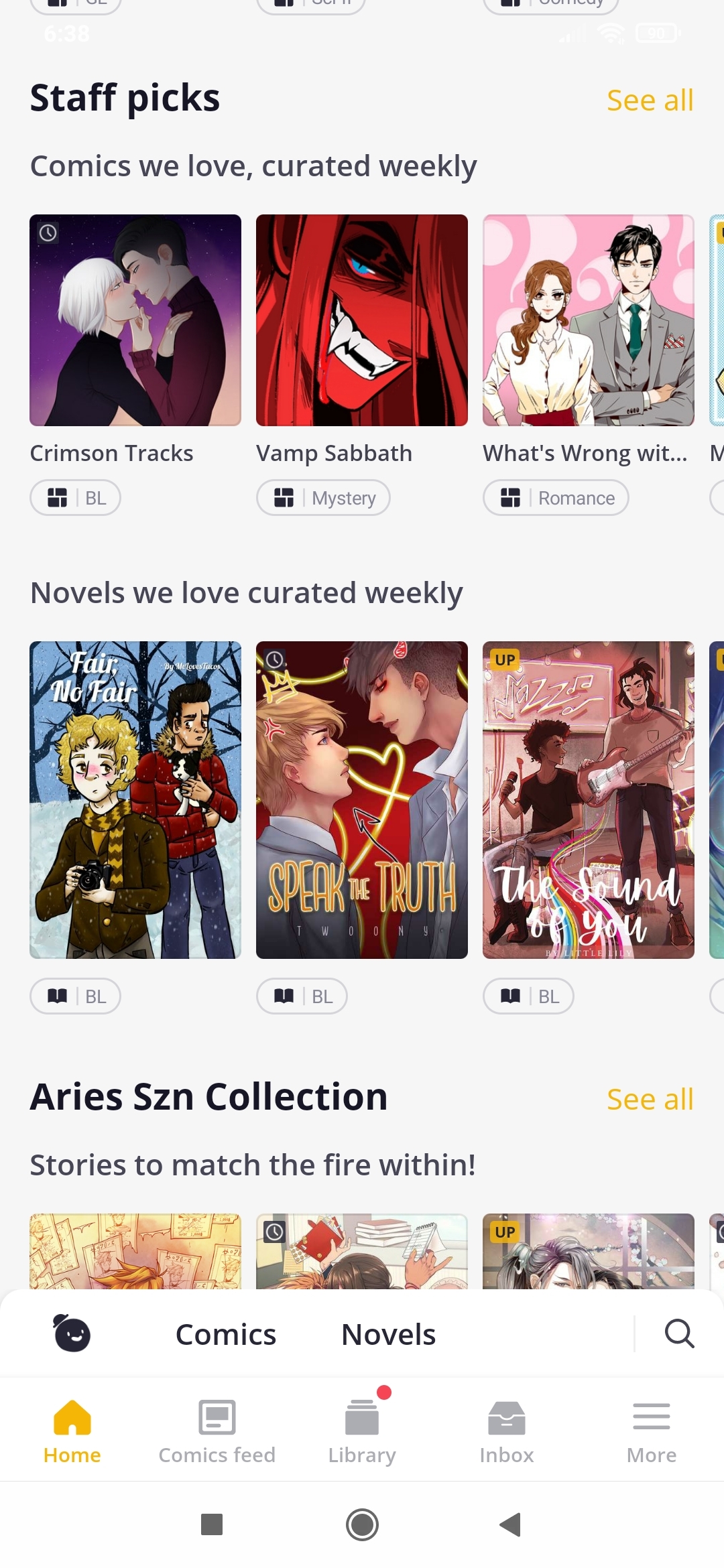
Task: Tap the mascot face icon
Action: point(72,1333)
